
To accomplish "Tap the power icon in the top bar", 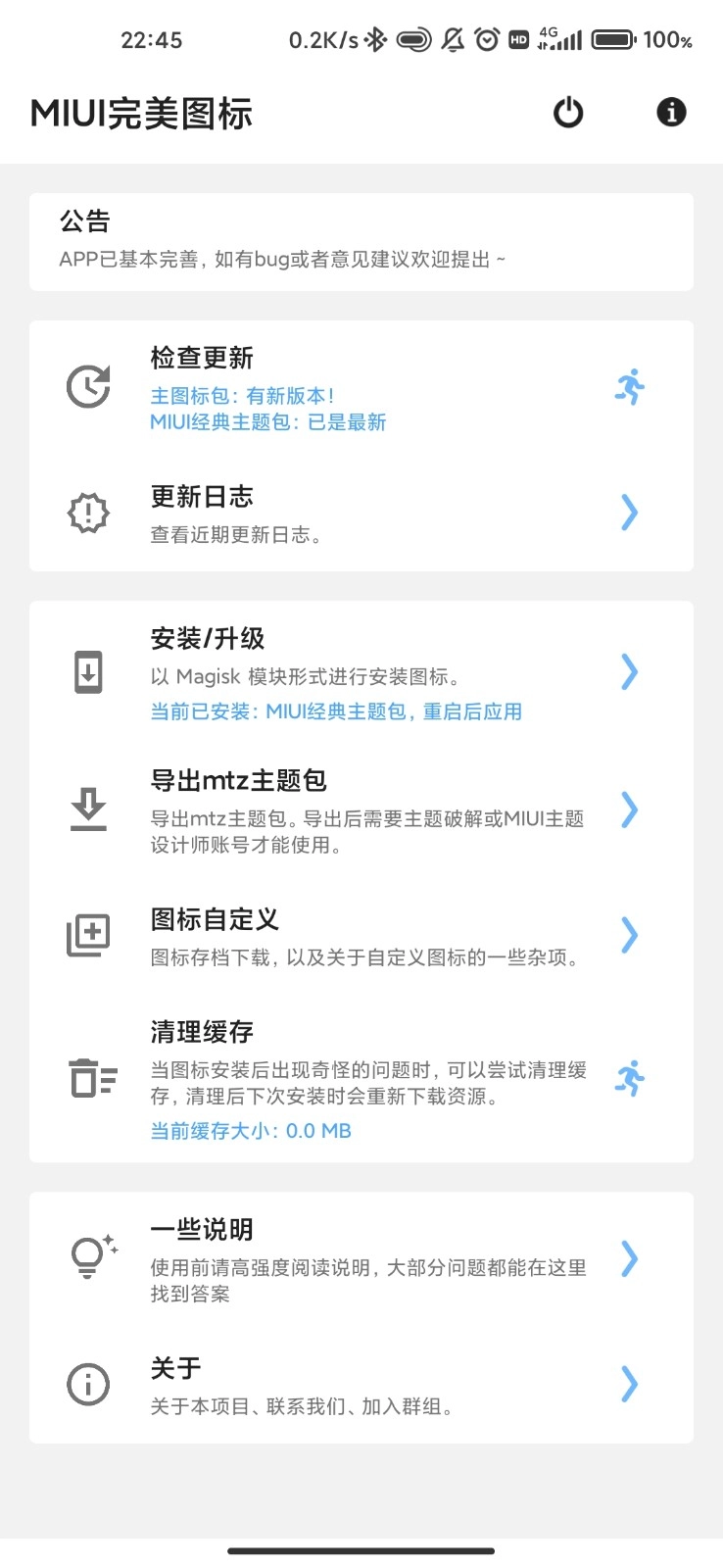I will pos(568,113).
